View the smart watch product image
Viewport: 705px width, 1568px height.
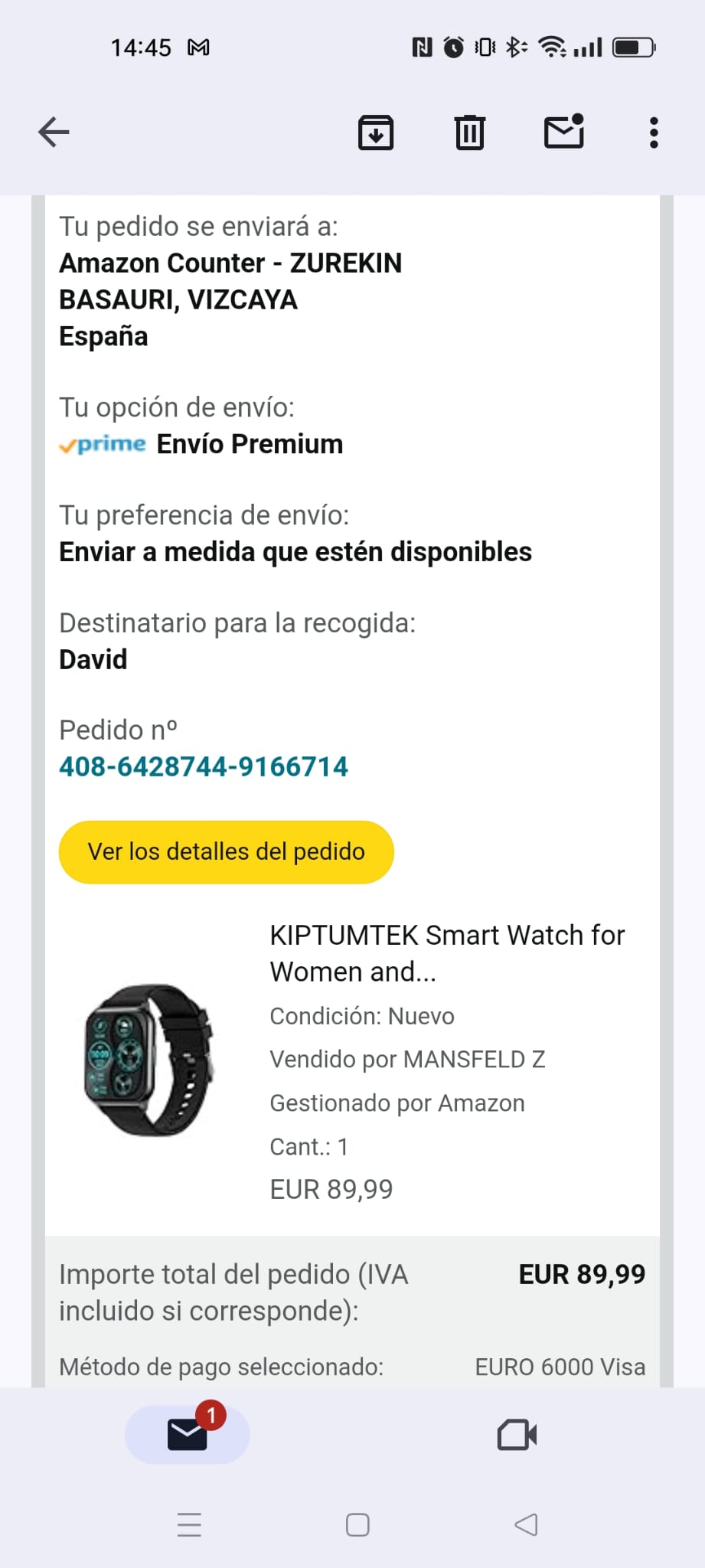coord(149,1060)
